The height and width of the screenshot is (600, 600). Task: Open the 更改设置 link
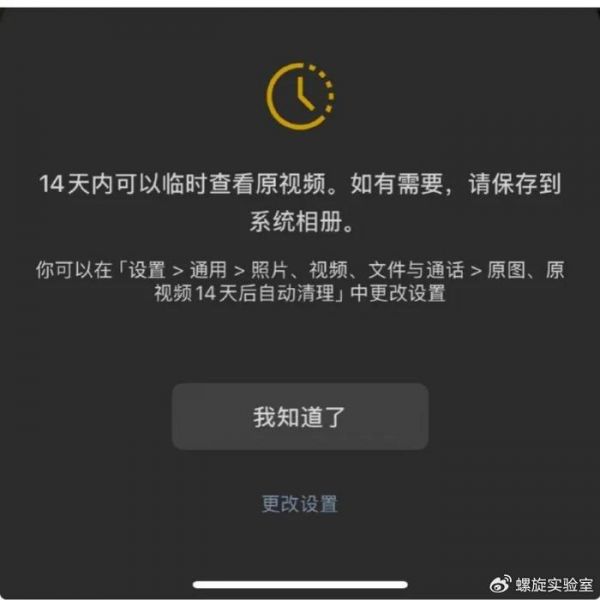(x=300, y=503)
